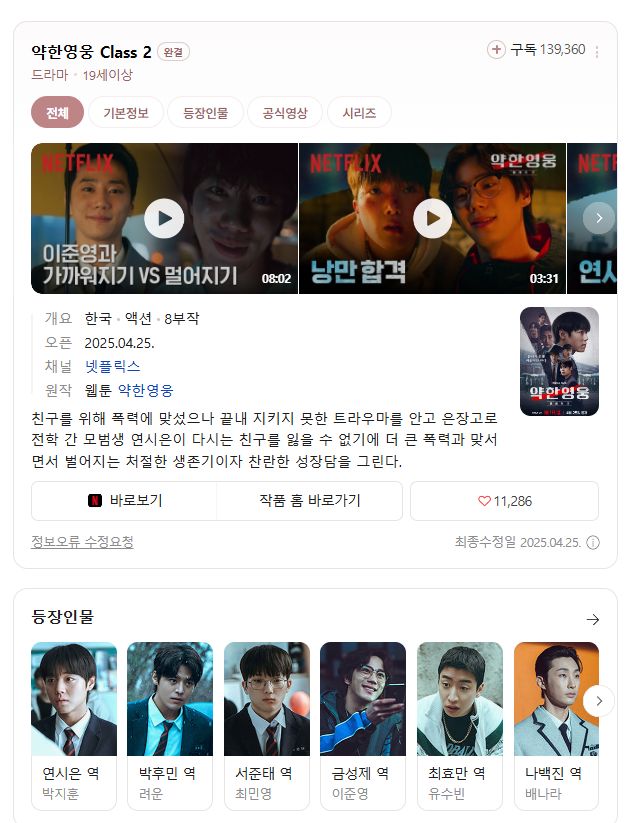Tap 바로보기 to watch on Netflix

(x=124, y=501)
